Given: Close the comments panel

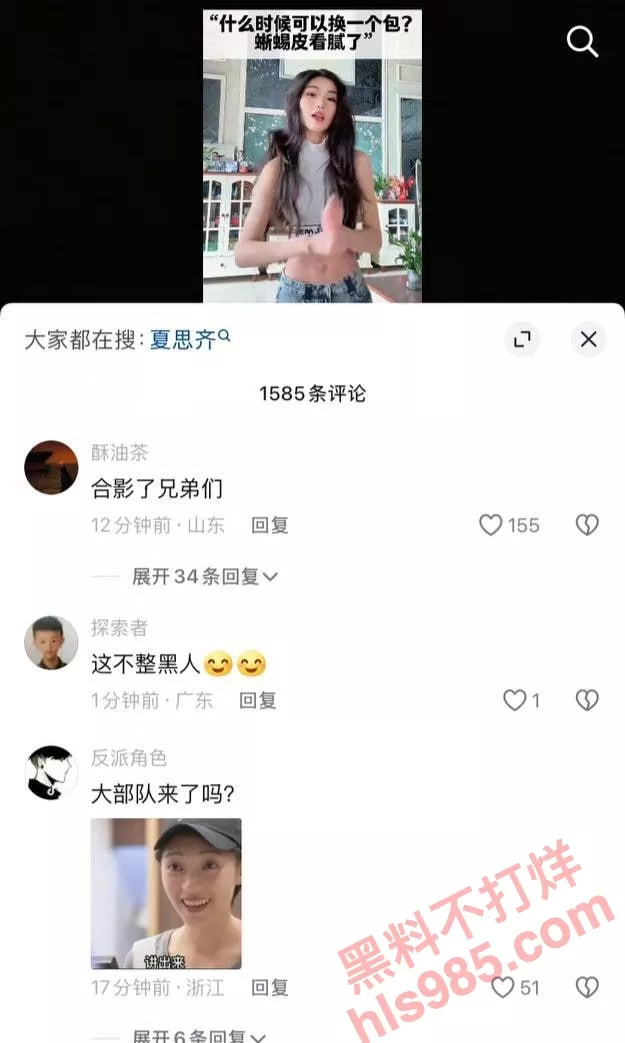Looking at the screenshot, I should (x=589, y=339).
